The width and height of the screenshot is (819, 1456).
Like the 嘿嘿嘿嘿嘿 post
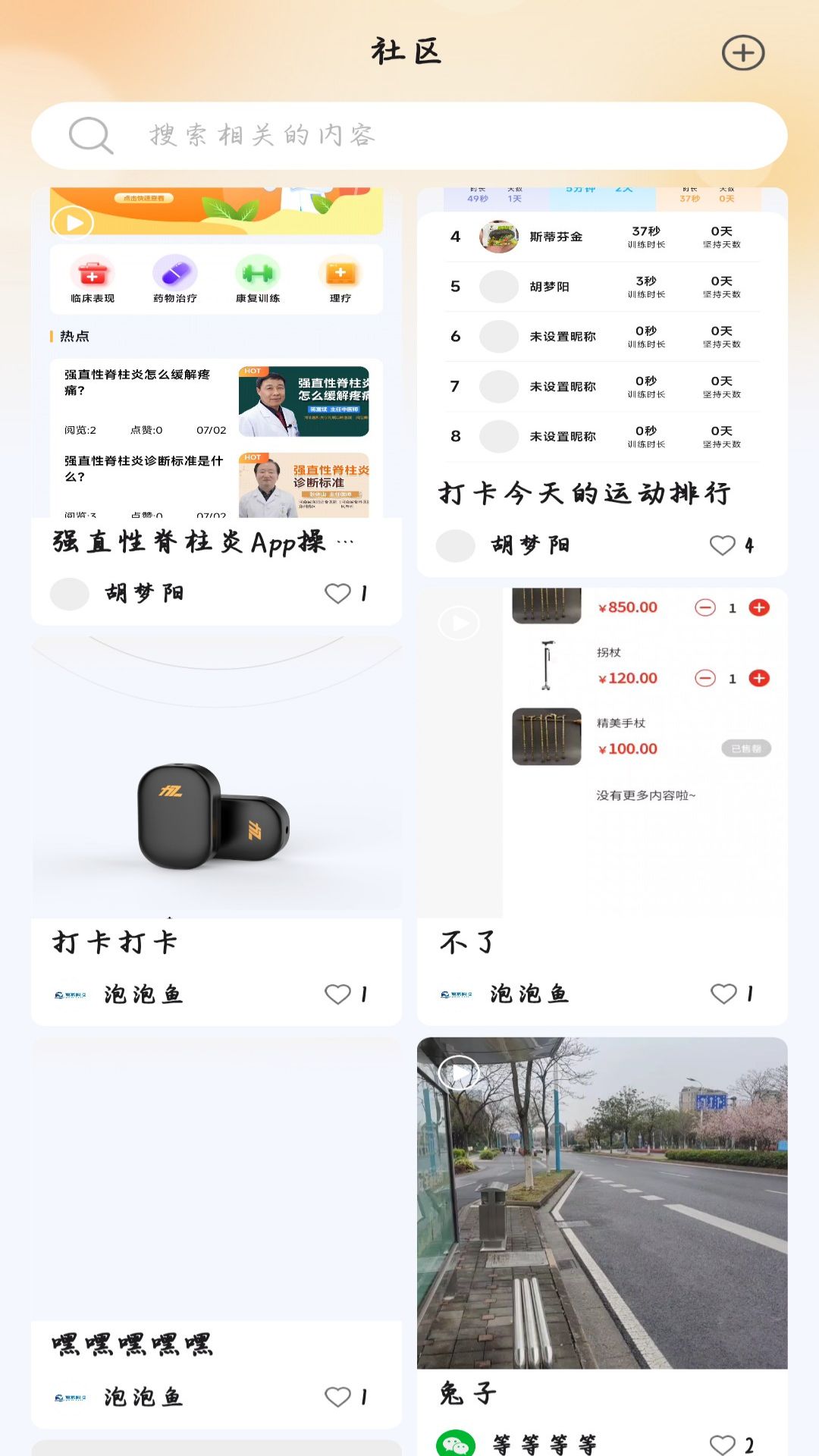338,1396
